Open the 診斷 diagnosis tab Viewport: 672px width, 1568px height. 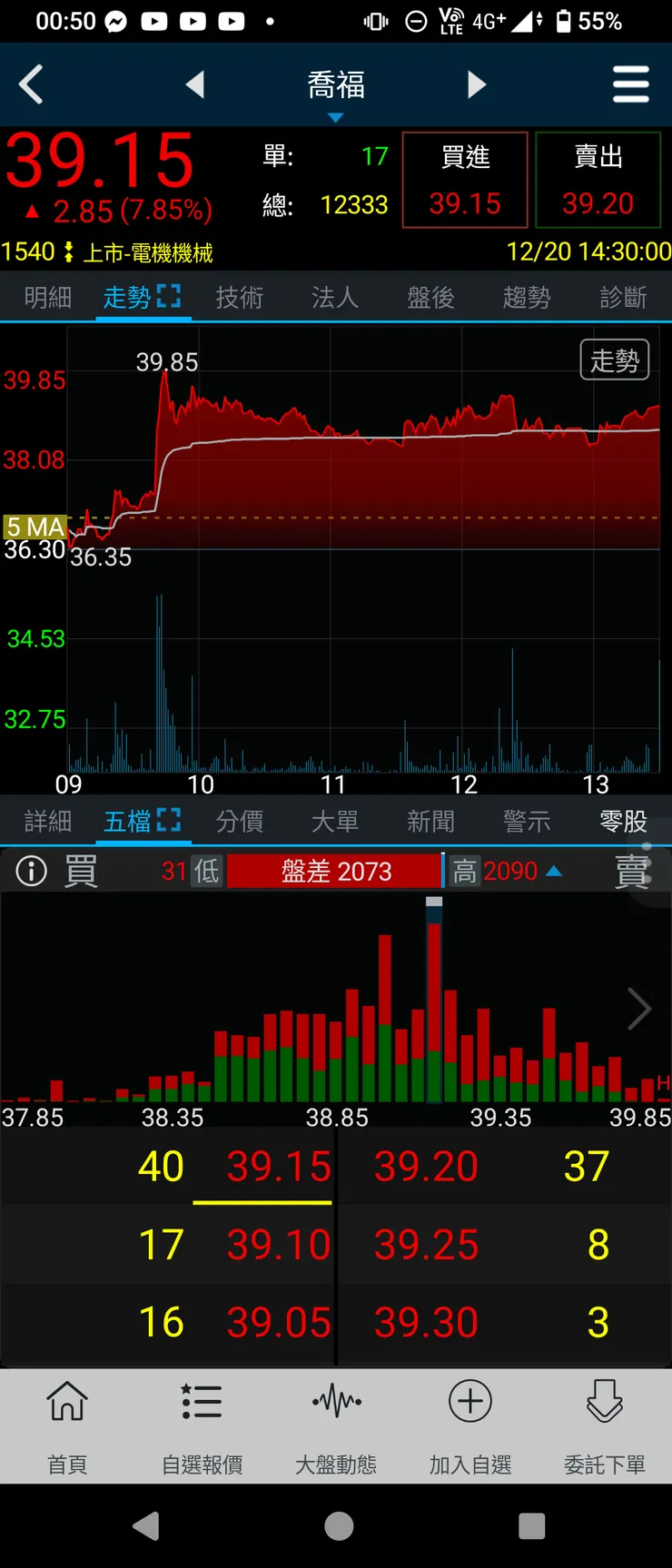point(623,298)
